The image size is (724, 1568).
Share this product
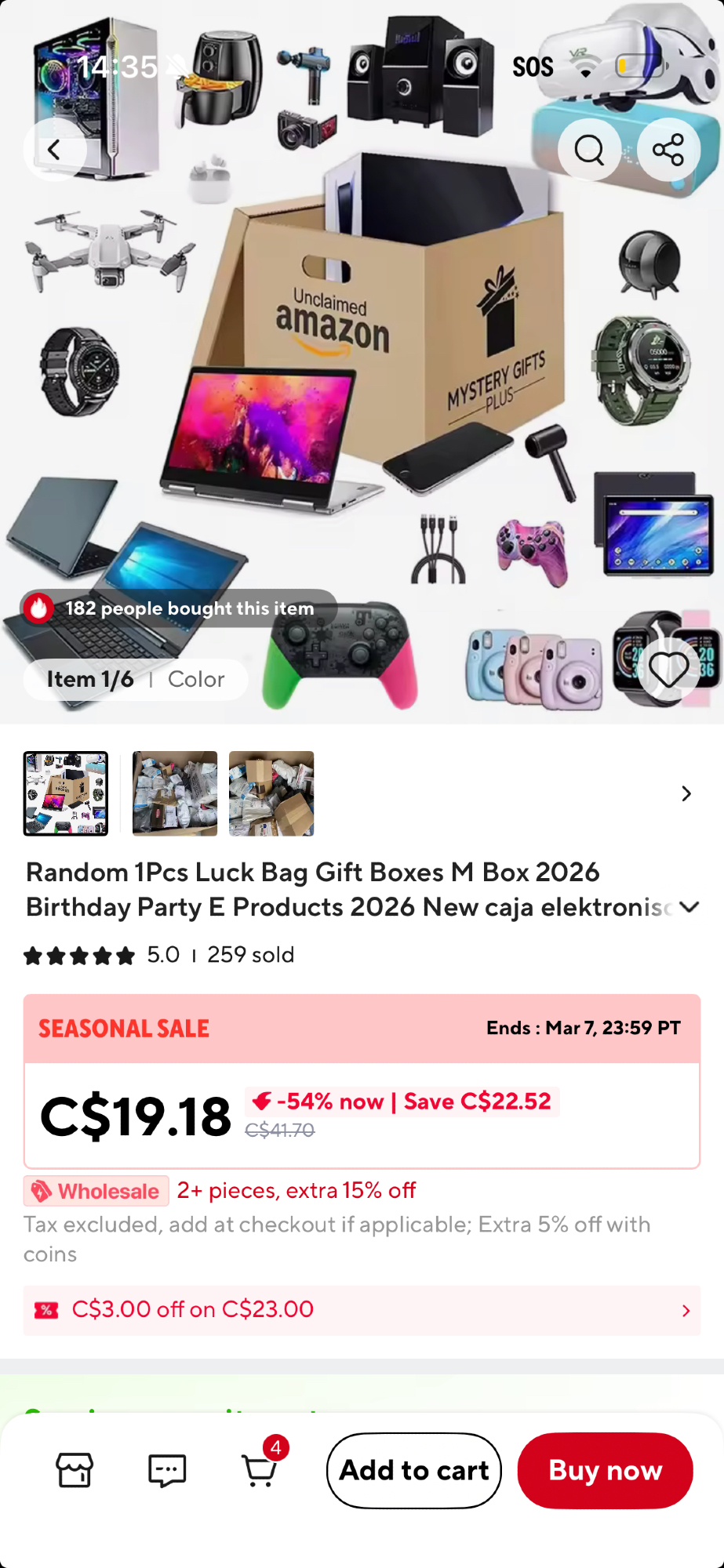pos(668,150)
